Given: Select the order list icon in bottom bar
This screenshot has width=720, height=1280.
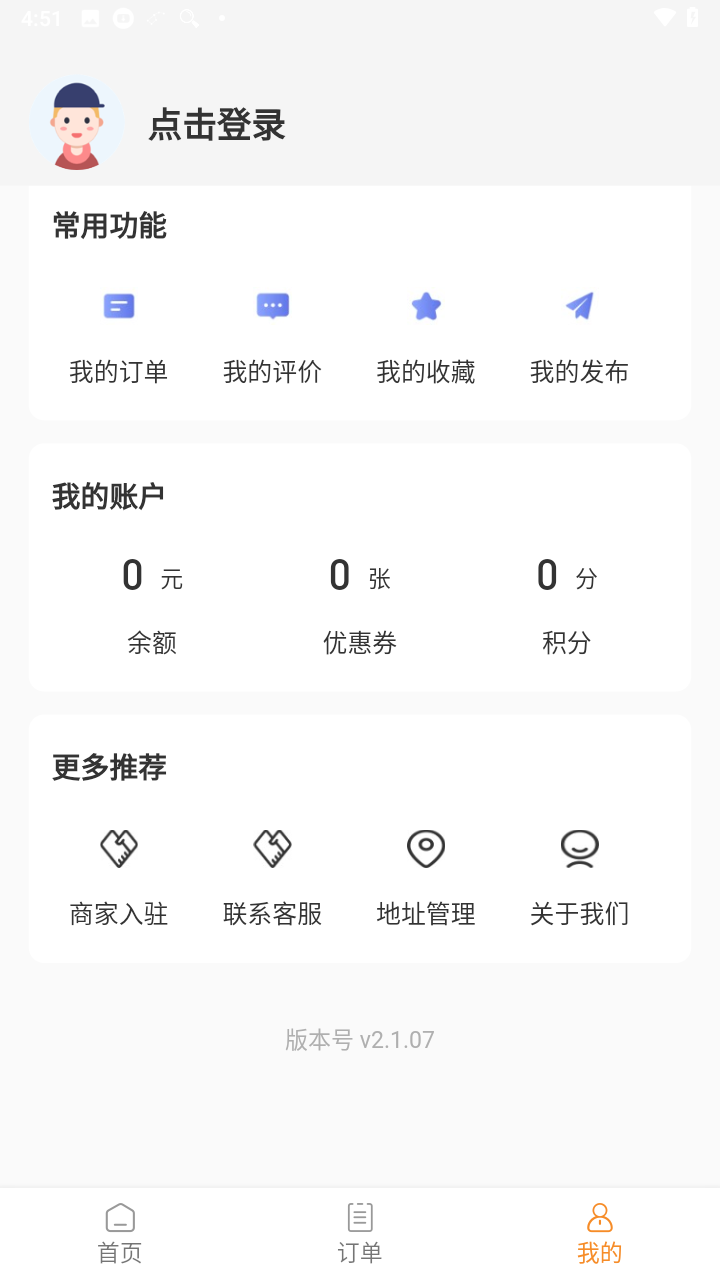Looking at the screenshot, I should [359, 1218].
